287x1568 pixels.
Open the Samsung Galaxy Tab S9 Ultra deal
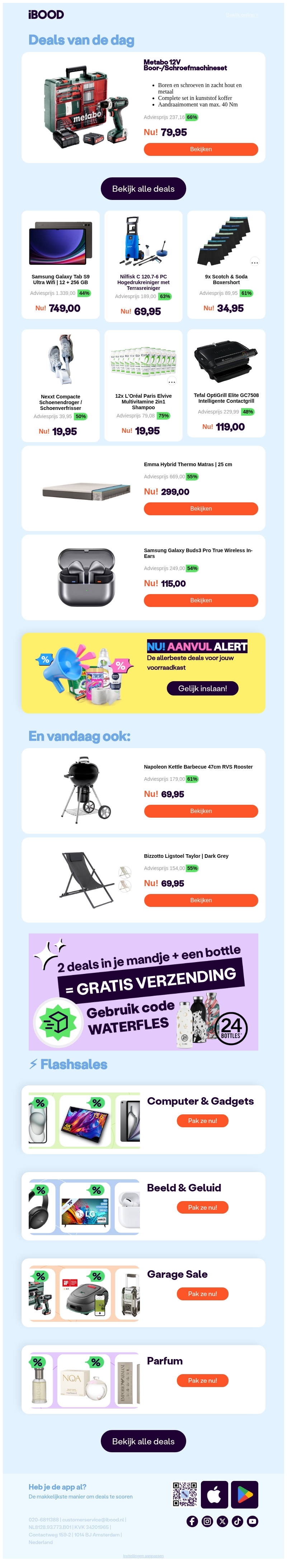[60, 265]
